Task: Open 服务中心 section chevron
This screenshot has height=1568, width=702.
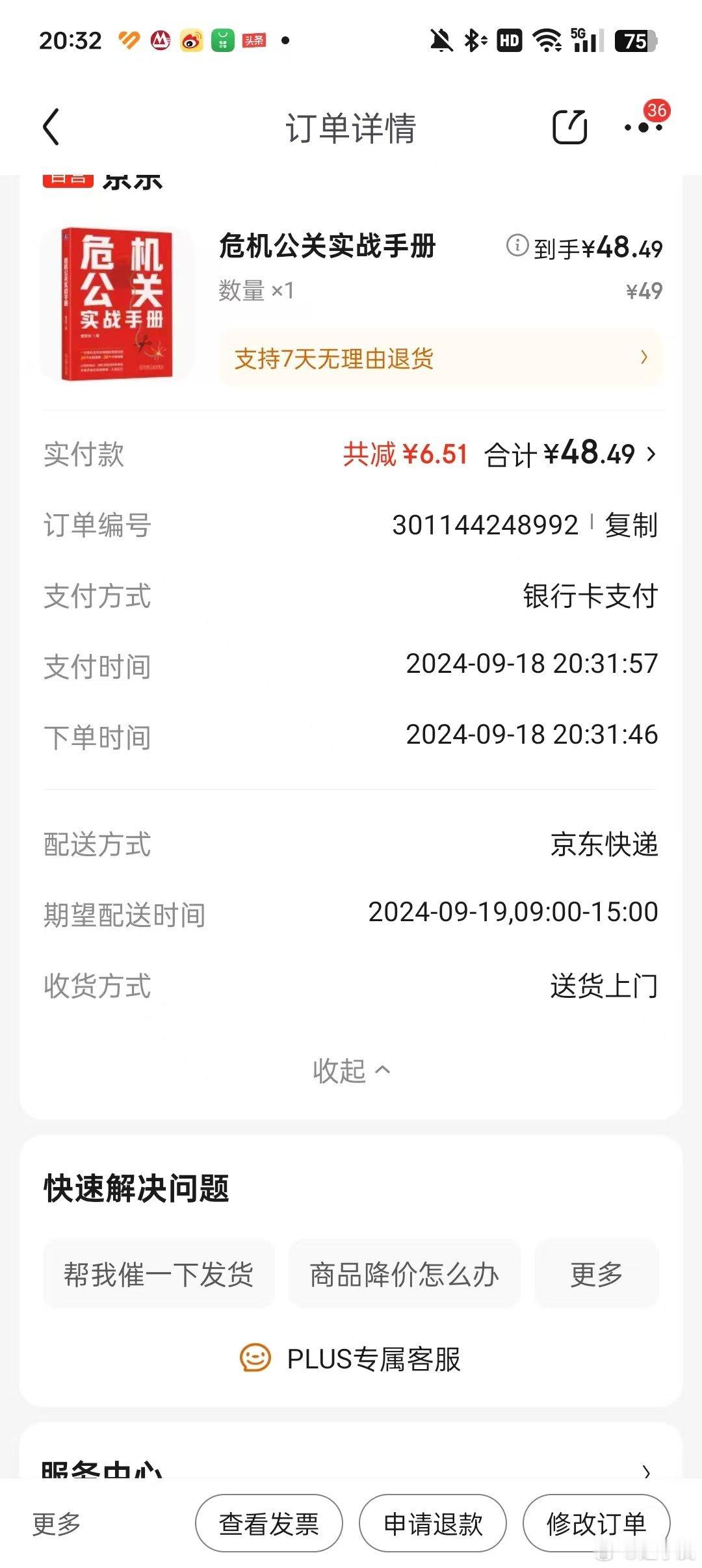Action: click(645, 1471)
